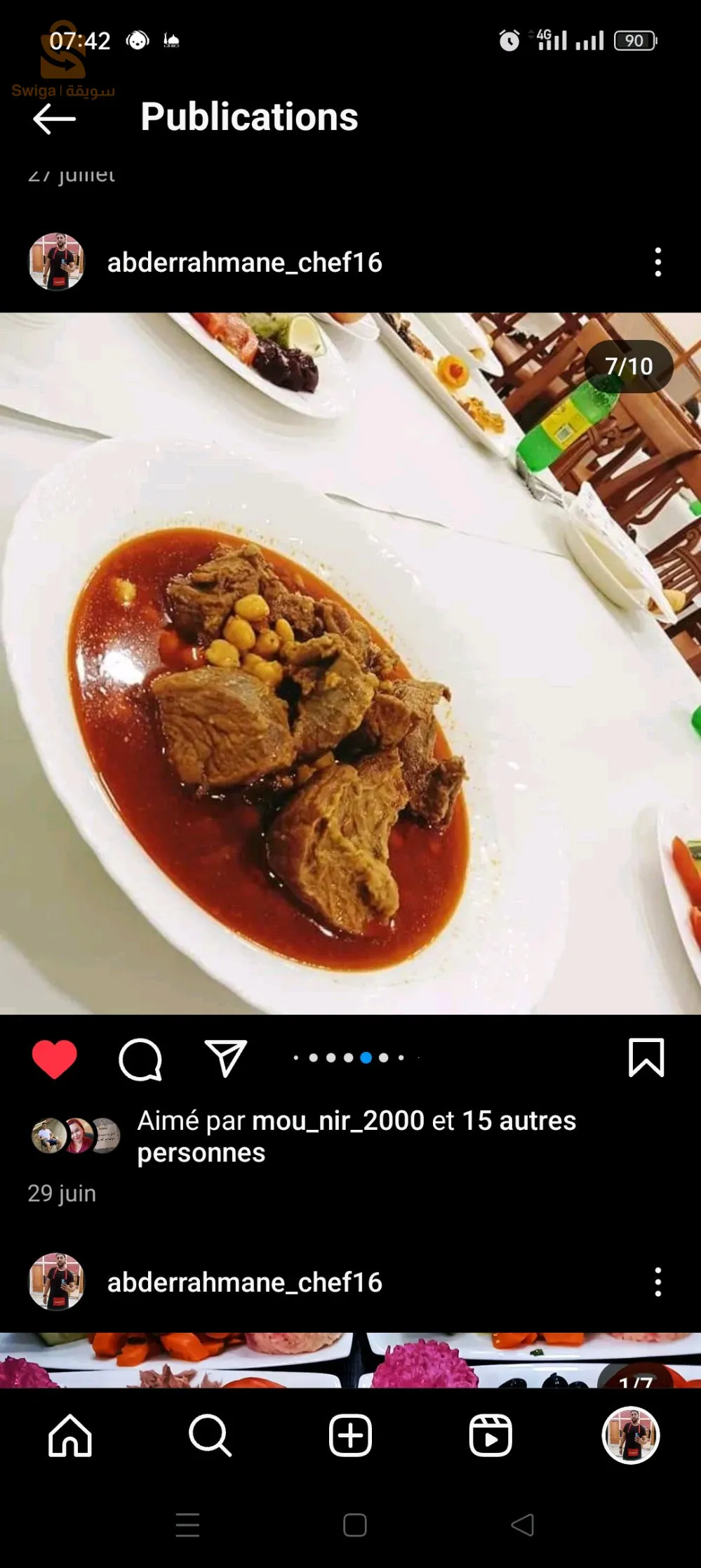Bookmark the meat stew post
Screen dimensions: 701x1568
646,1058
